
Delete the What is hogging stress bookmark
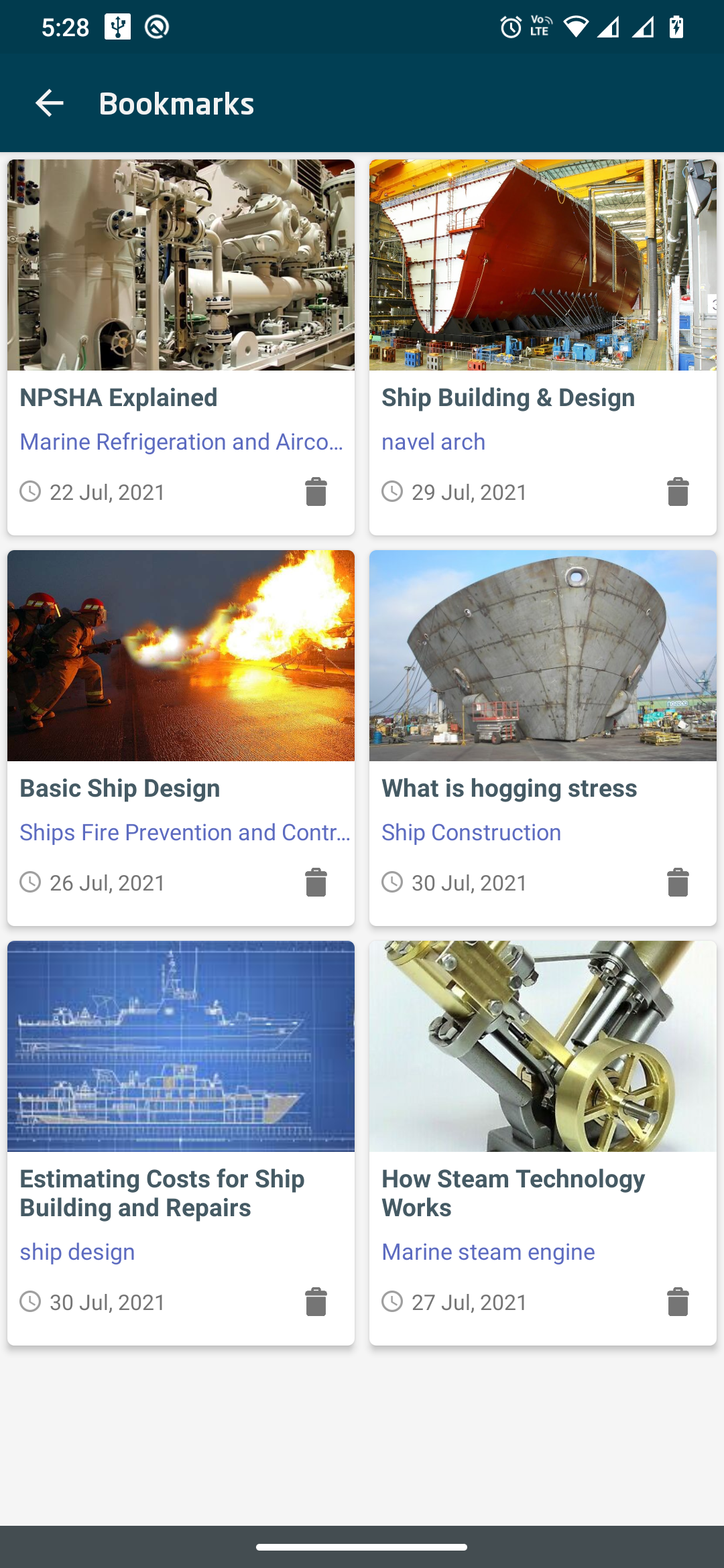tap(676, 883)
